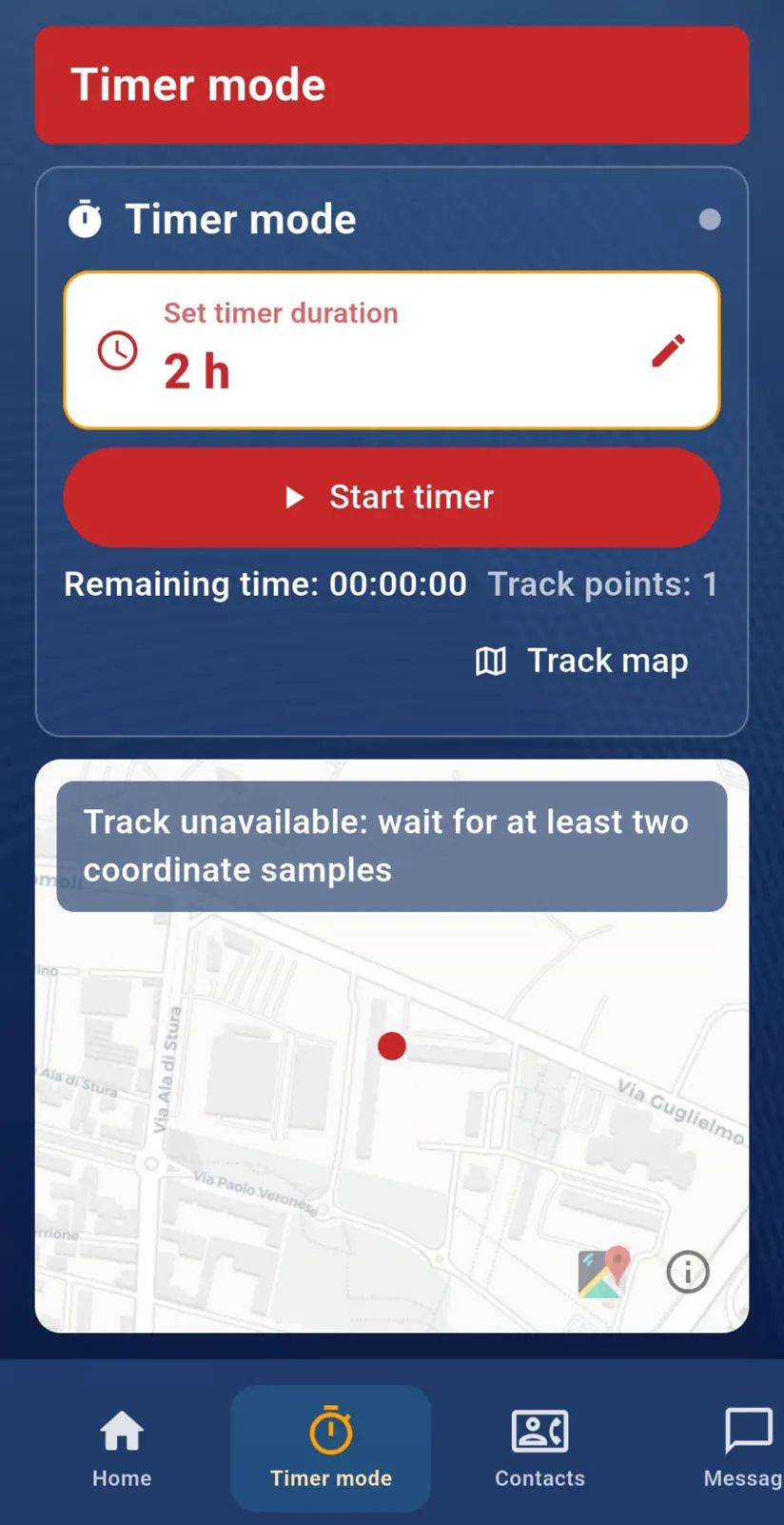Go to the Home tab
784x1525 pixels.
pyautogui.click(x=122, y=1448)
